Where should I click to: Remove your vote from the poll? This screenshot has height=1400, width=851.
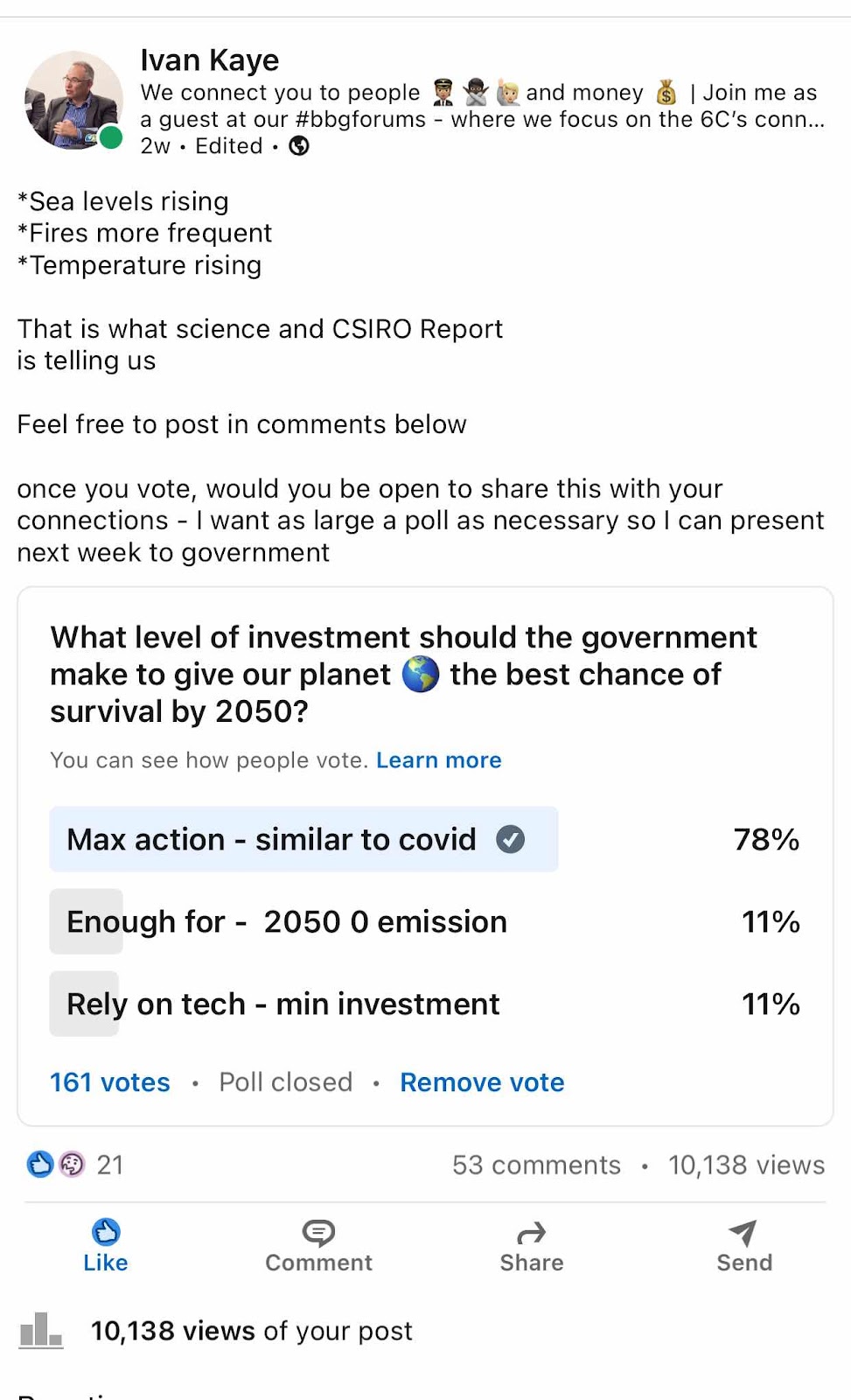pyautogui.click(x=482, y=1082)
